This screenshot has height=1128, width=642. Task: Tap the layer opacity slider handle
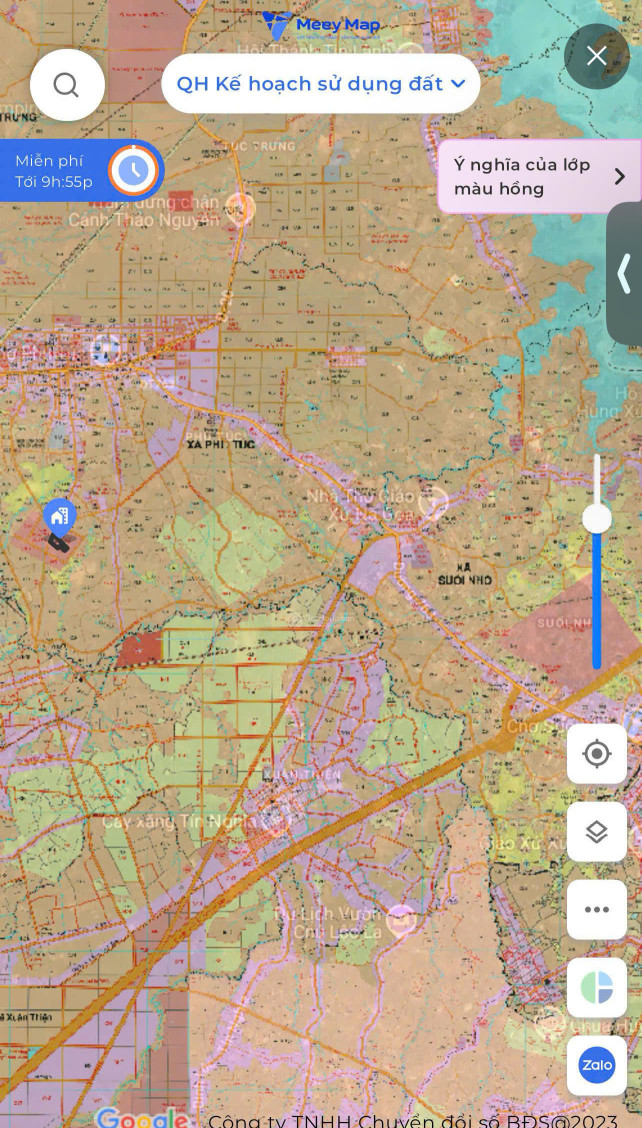pos(597,518)
